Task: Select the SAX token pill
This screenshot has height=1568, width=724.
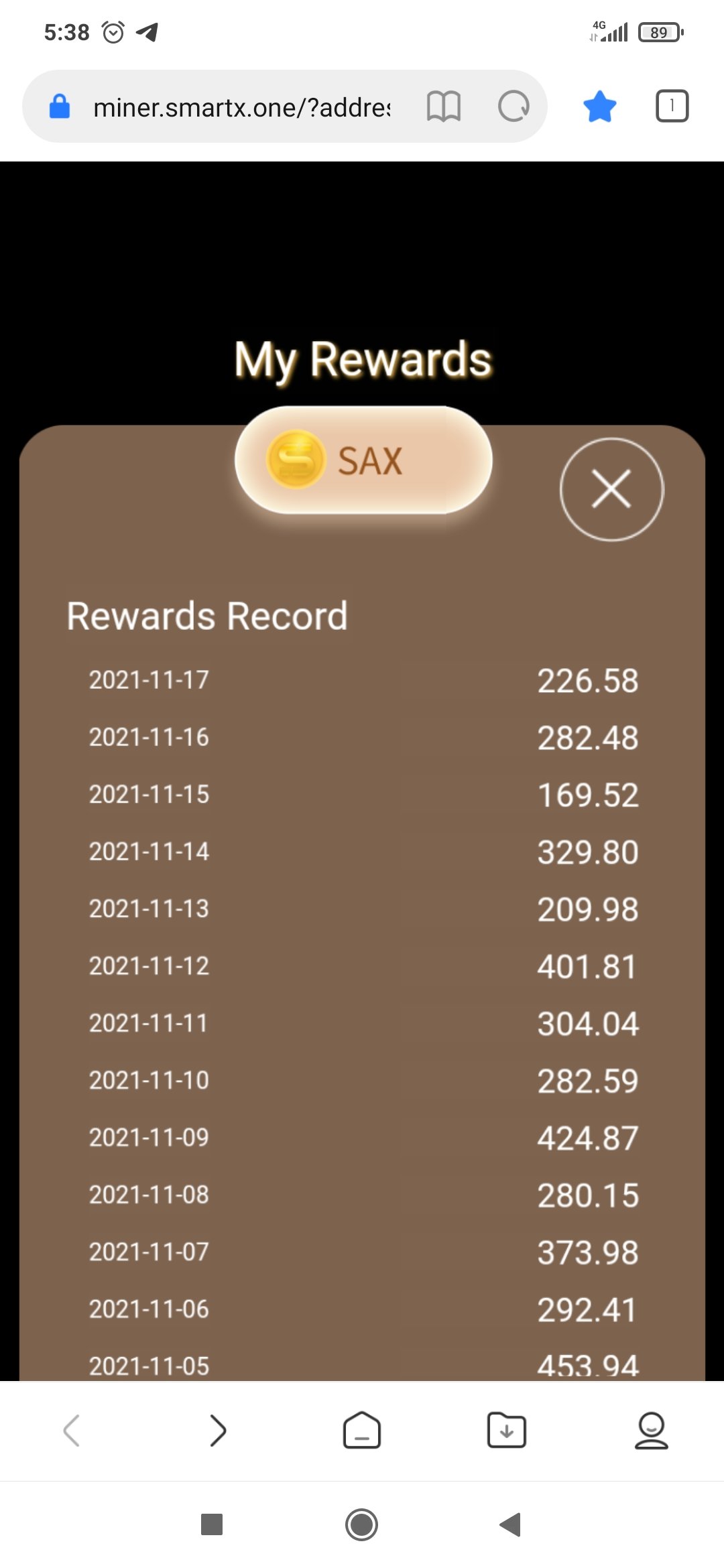Action: (x=363, y=460)
